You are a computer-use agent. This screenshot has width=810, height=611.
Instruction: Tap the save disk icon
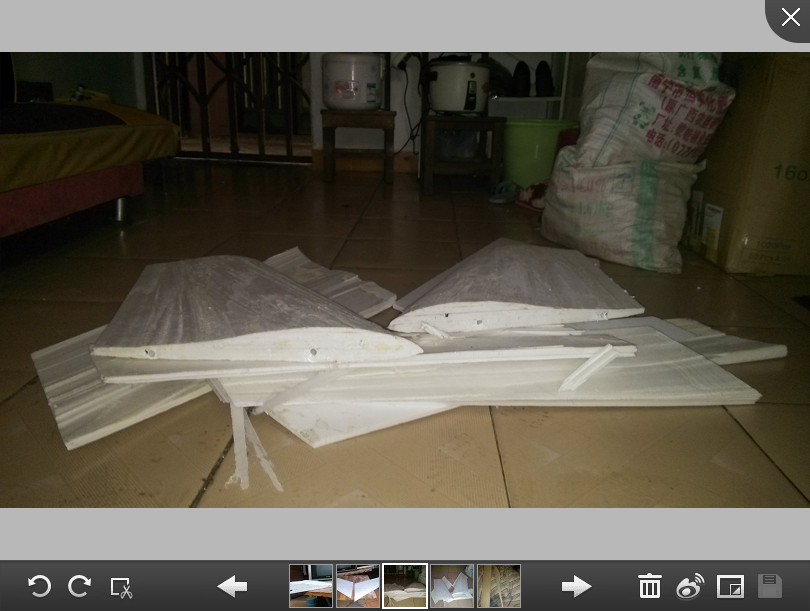tap(769, 586)
